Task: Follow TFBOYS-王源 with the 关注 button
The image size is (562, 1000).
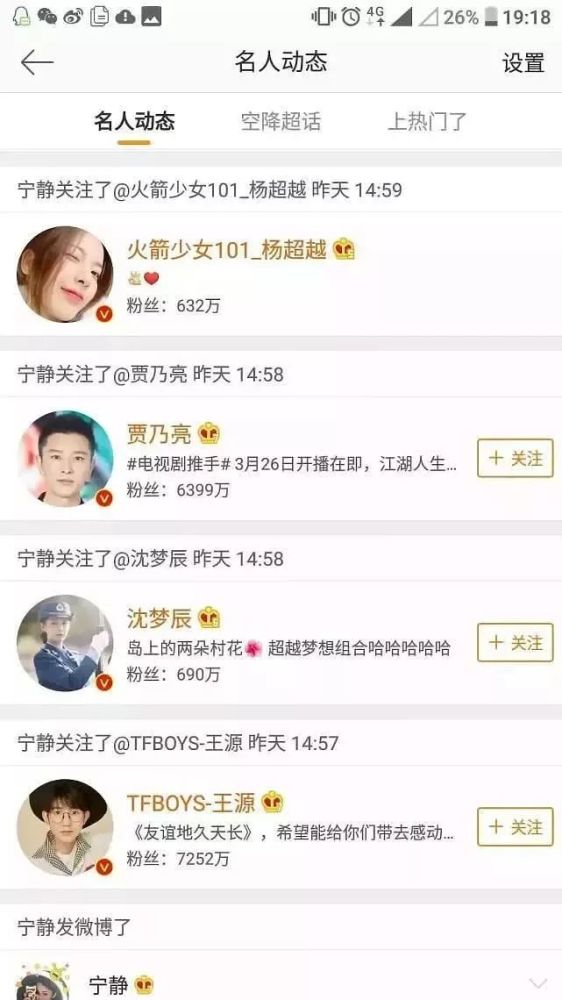Action: pyautogui.click(x=515, y=827)
